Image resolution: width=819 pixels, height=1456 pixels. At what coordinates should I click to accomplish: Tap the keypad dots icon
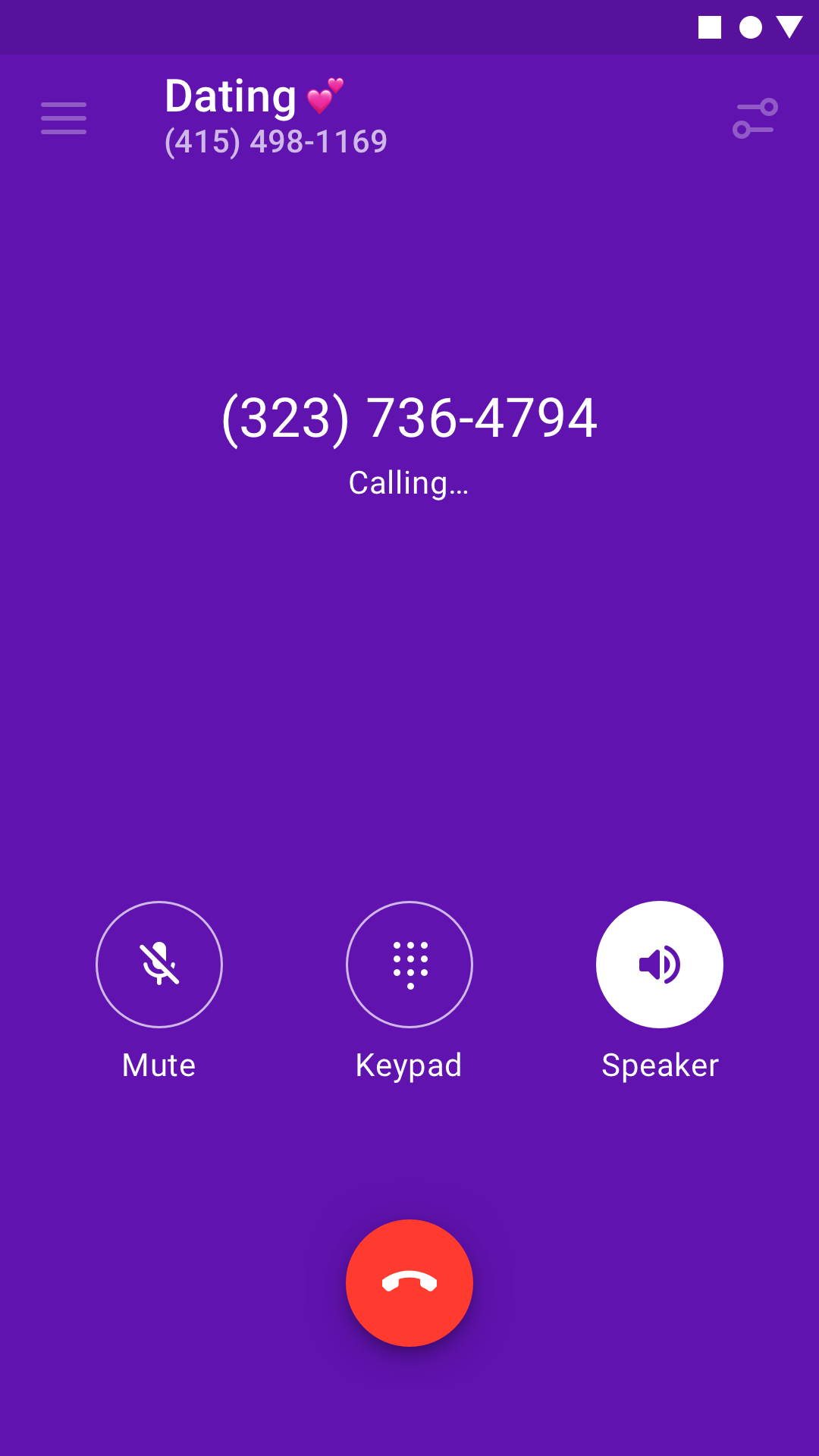(x=409, y=964)
